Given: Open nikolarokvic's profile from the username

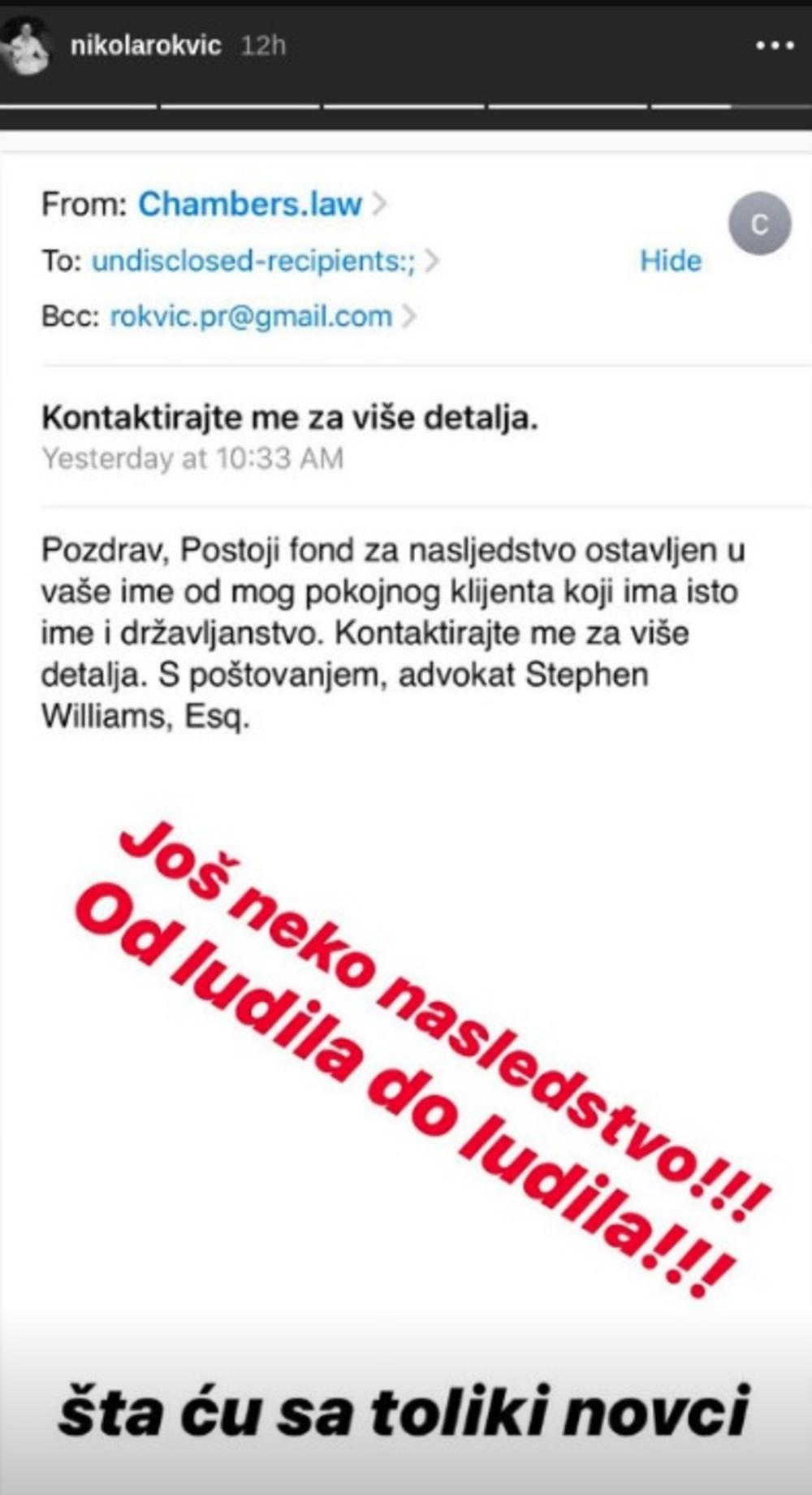Looking at the screenshot, I should [146, 45].
